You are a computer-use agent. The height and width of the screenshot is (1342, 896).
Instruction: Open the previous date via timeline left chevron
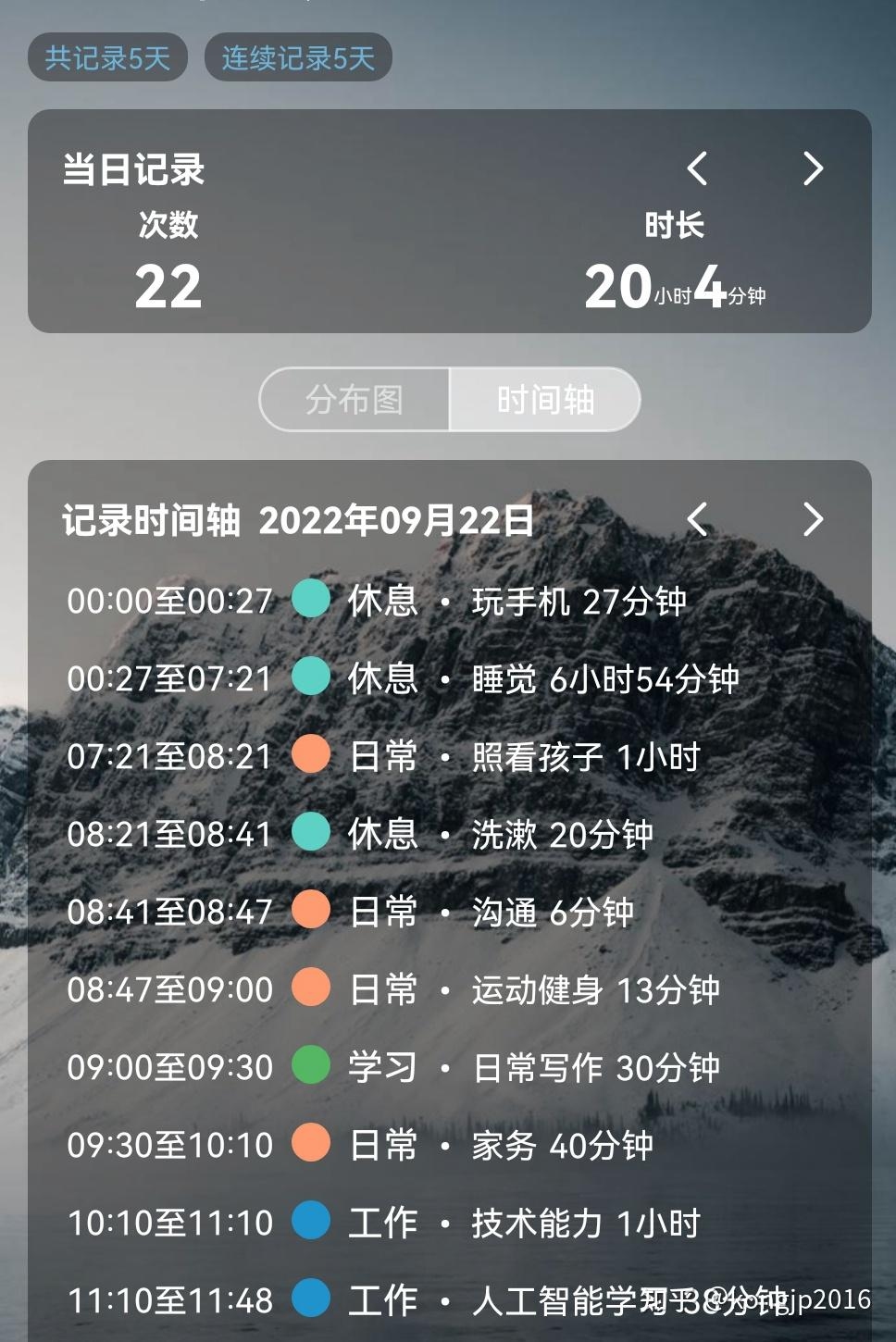697,520
